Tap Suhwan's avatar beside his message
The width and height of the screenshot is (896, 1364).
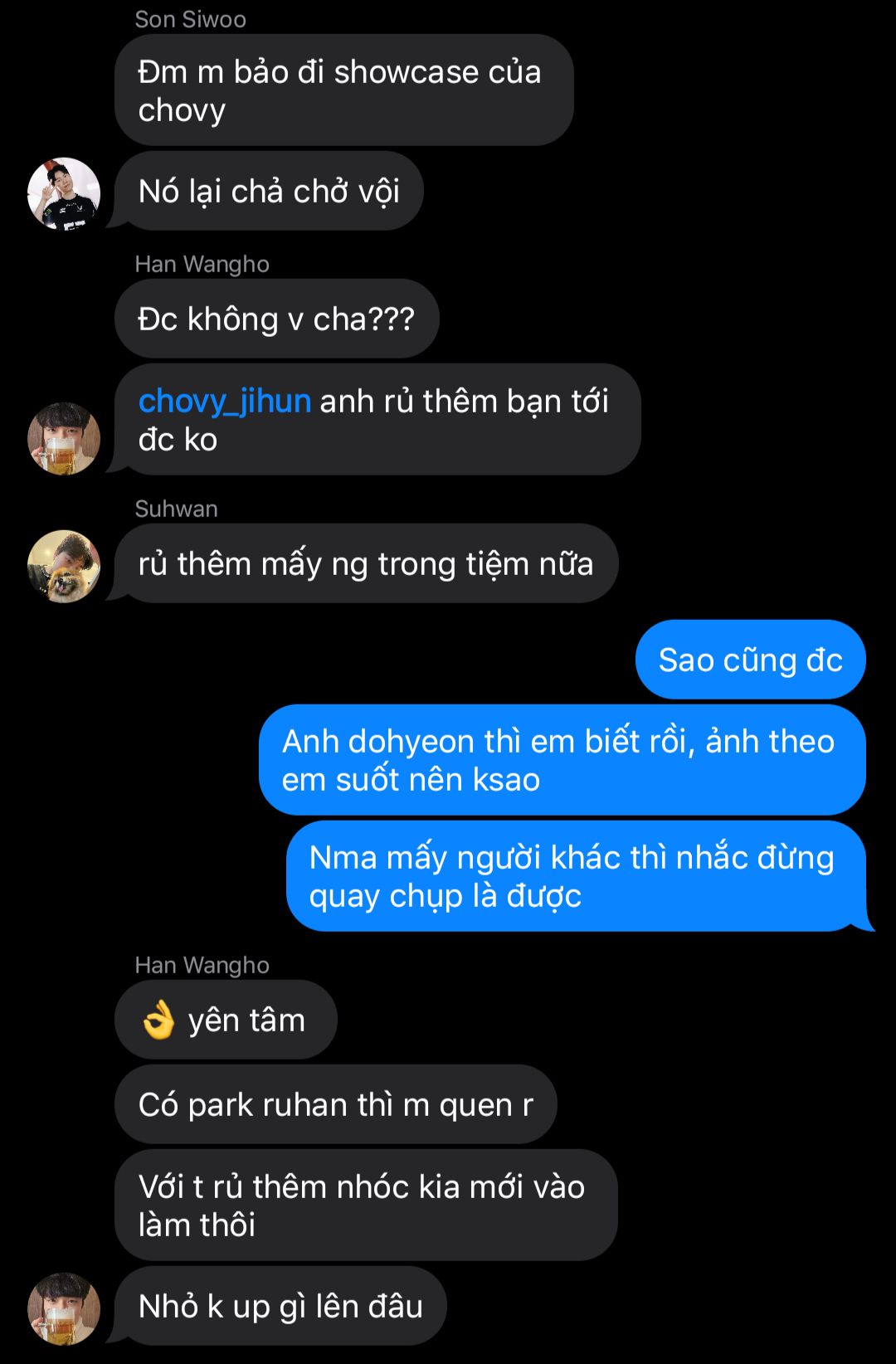(x=64, y=566)
